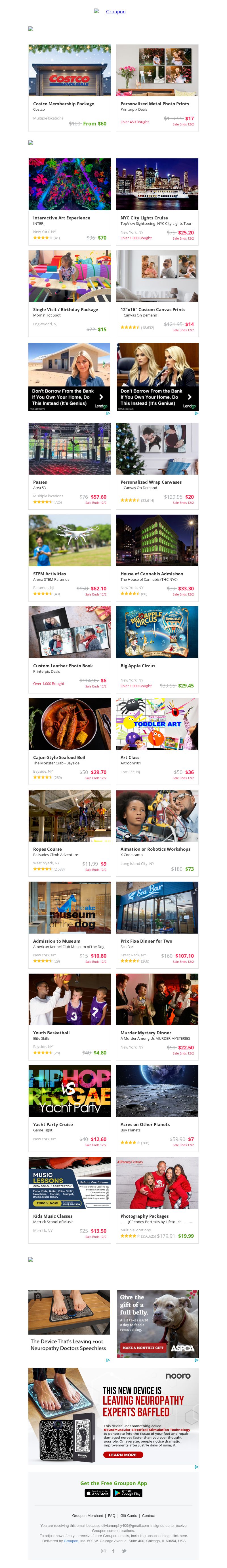Tap the Learn More button on Nooro ad
This screenshot has height=1568, width=227.
coord(122,1454)
